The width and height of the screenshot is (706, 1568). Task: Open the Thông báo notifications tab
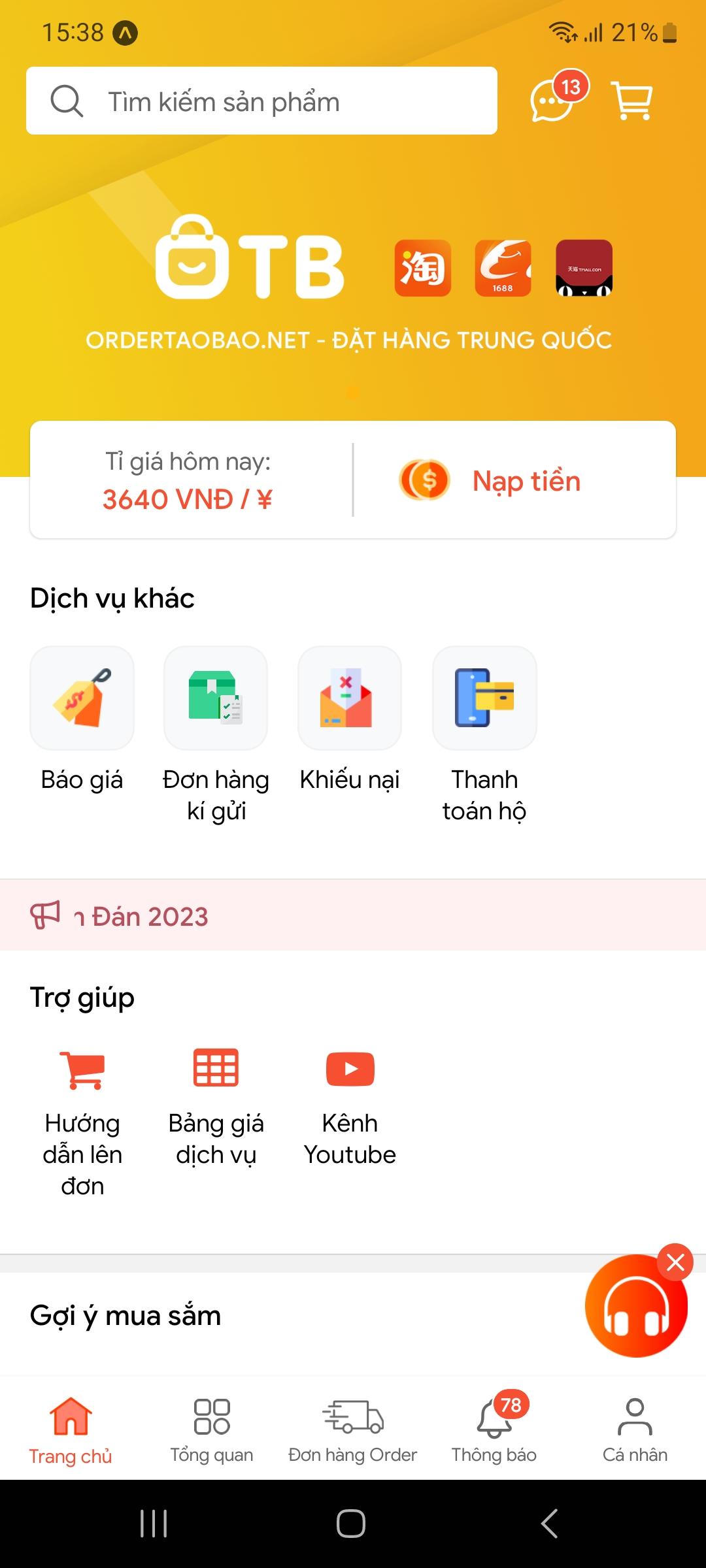coord(494,1428)
